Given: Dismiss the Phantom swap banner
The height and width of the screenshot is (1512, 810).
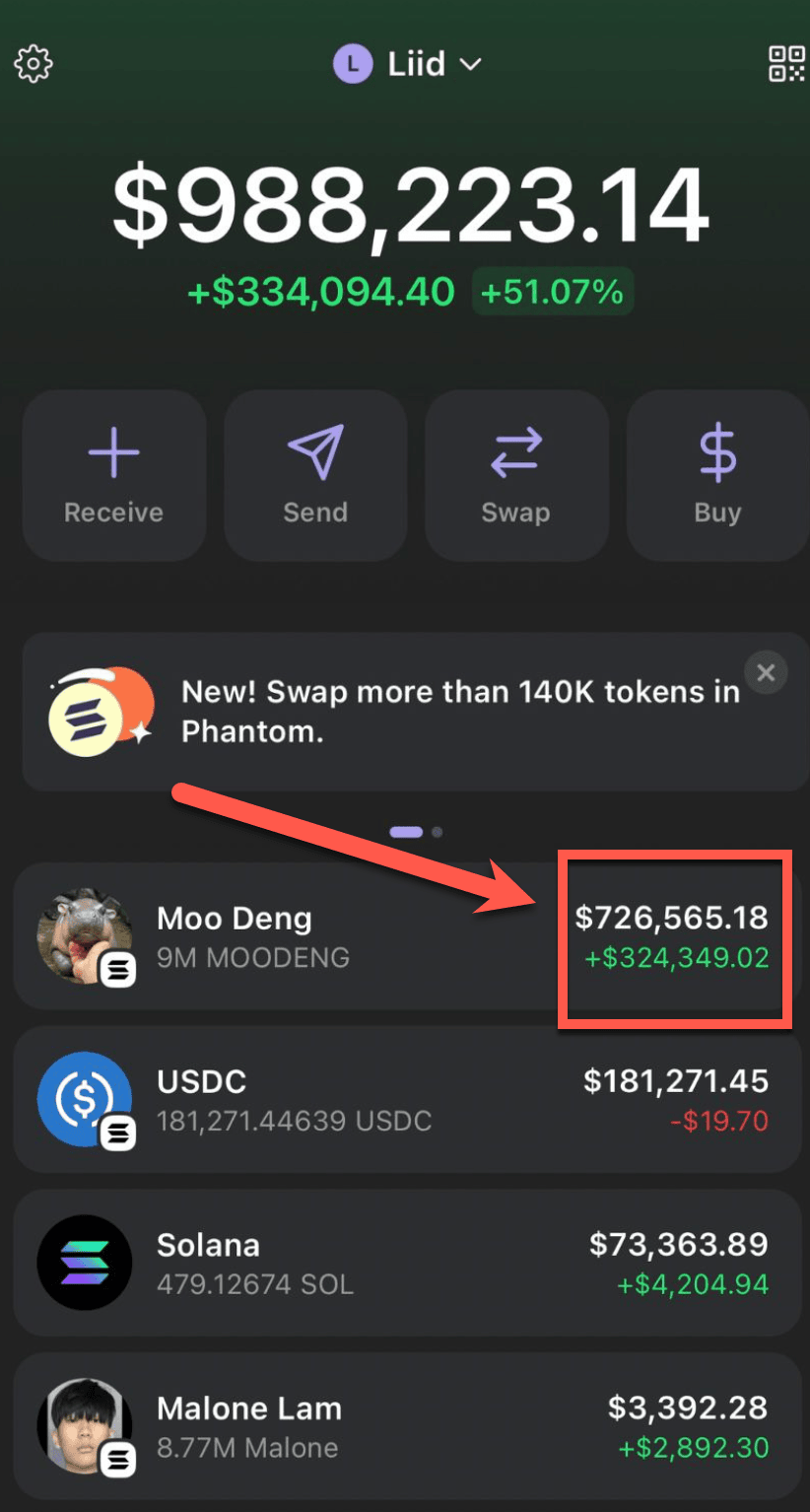Looking at the screenshot, I should coord(766,673).
